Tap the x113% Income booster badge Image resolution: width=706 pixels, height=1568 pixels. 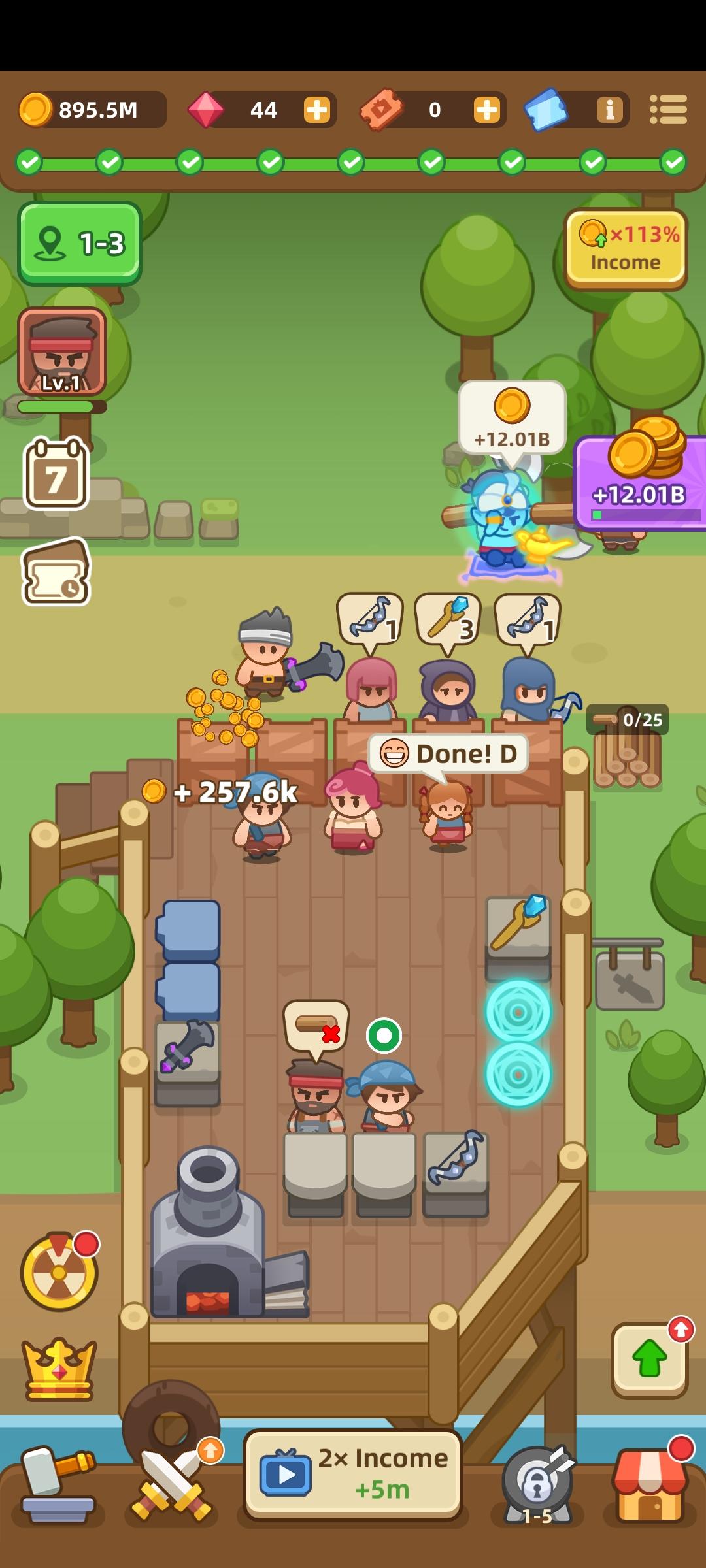pos(626,248)
